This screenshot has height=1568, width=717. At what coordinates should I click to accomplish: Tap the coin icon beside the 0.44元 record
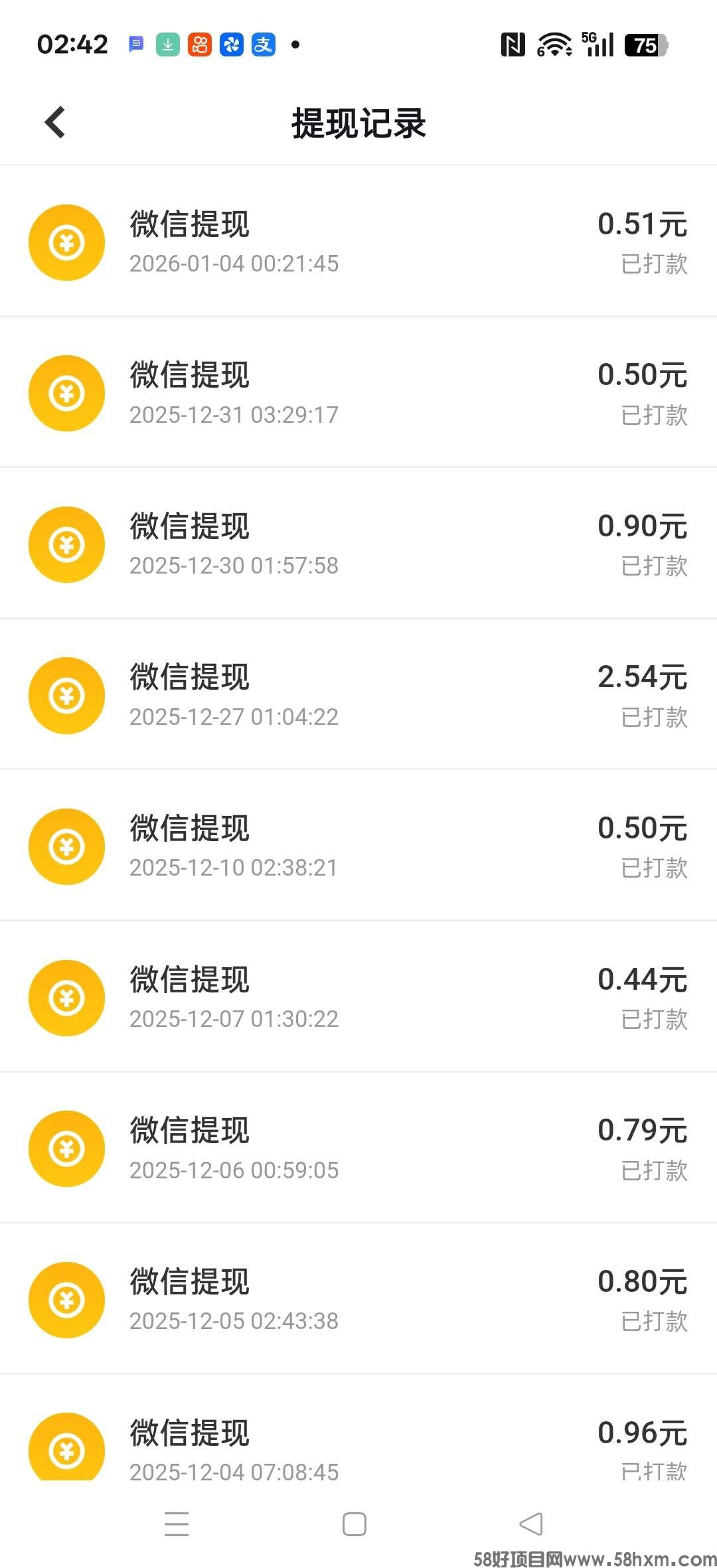click(66, 998)
